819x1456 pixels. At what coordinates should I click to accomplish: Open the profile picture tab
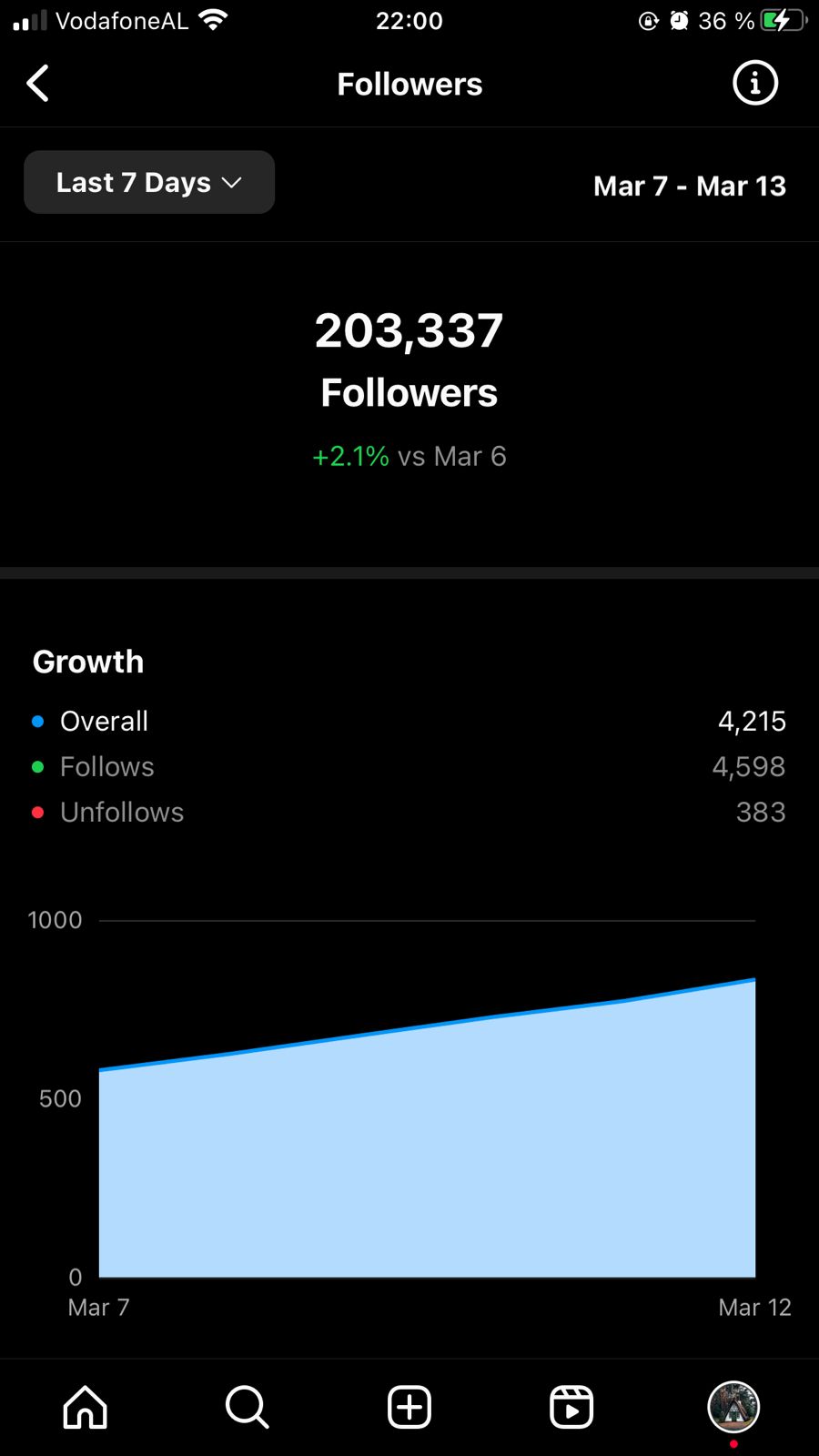point(733,1407)
